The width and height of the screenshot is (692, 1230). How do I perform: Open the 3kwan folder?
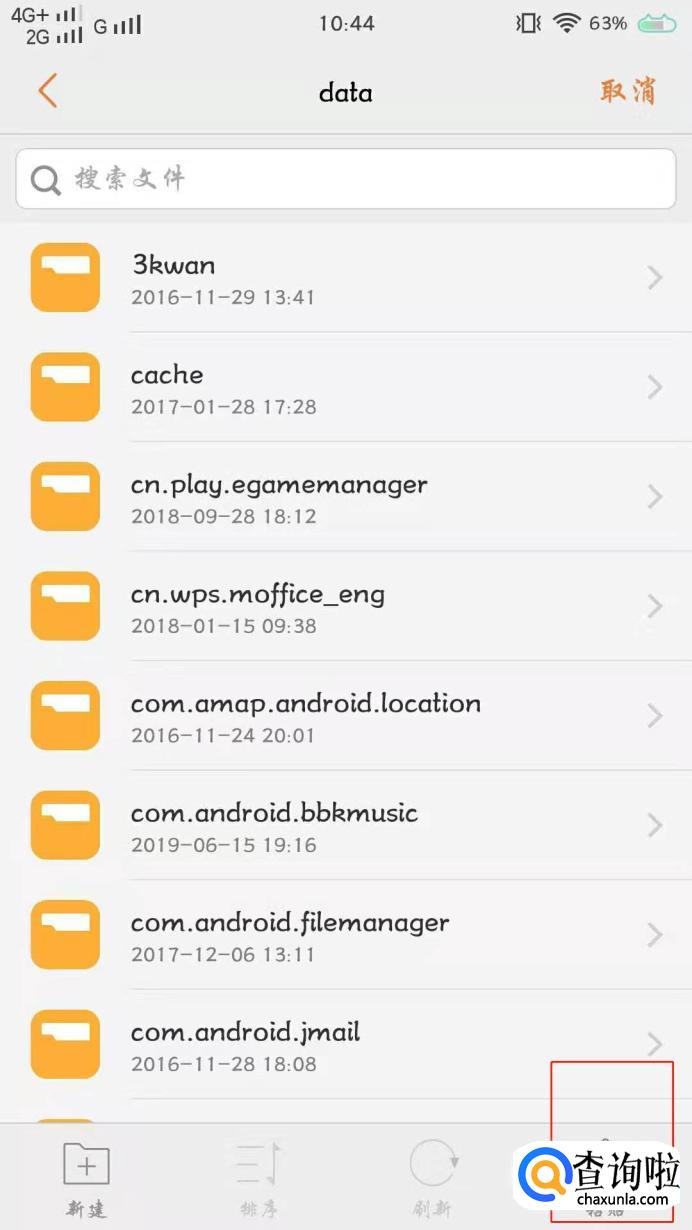click(x=346, y=278)
